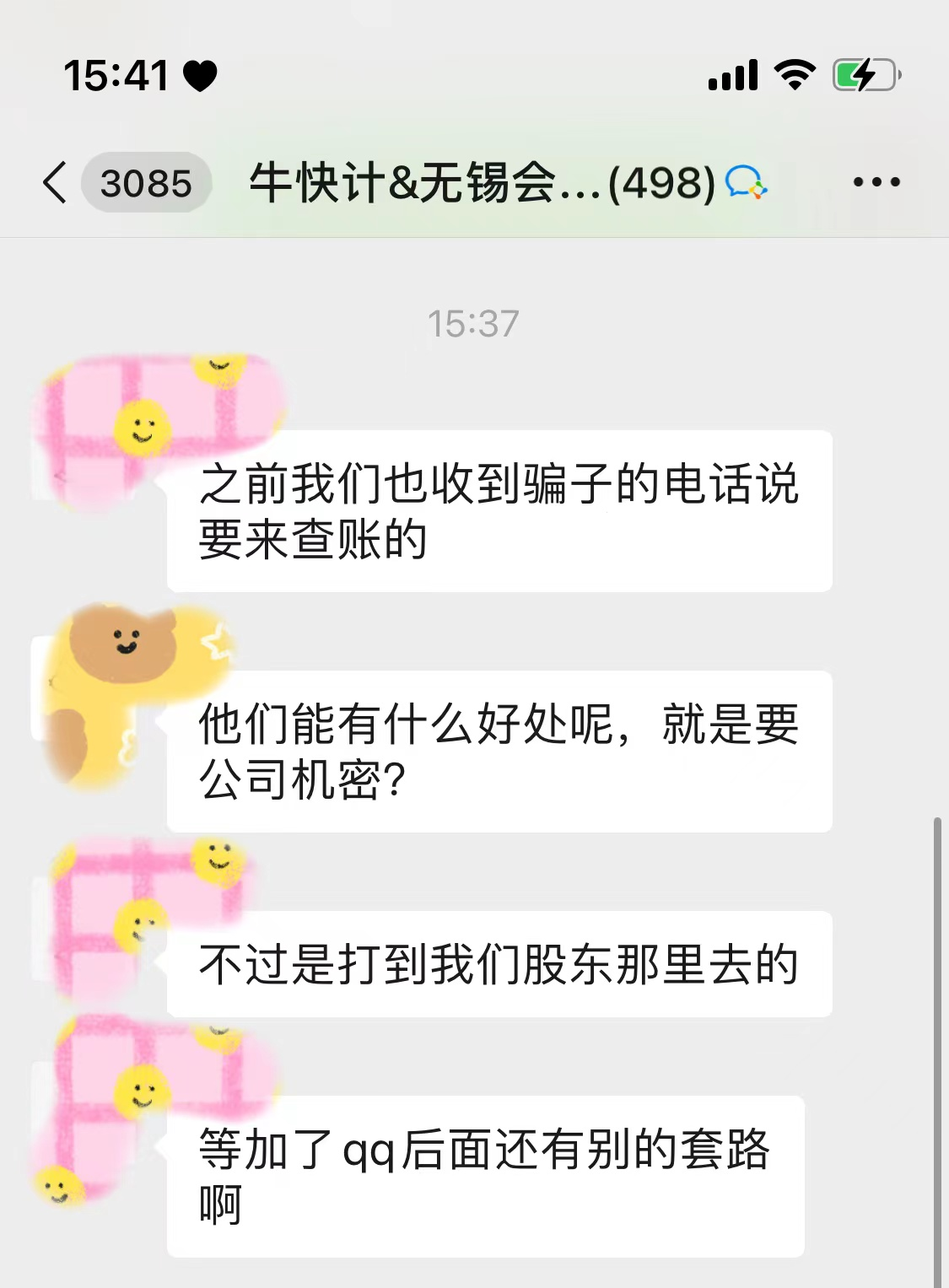Tap the group chat title 牛快计&无锡会

481,182
